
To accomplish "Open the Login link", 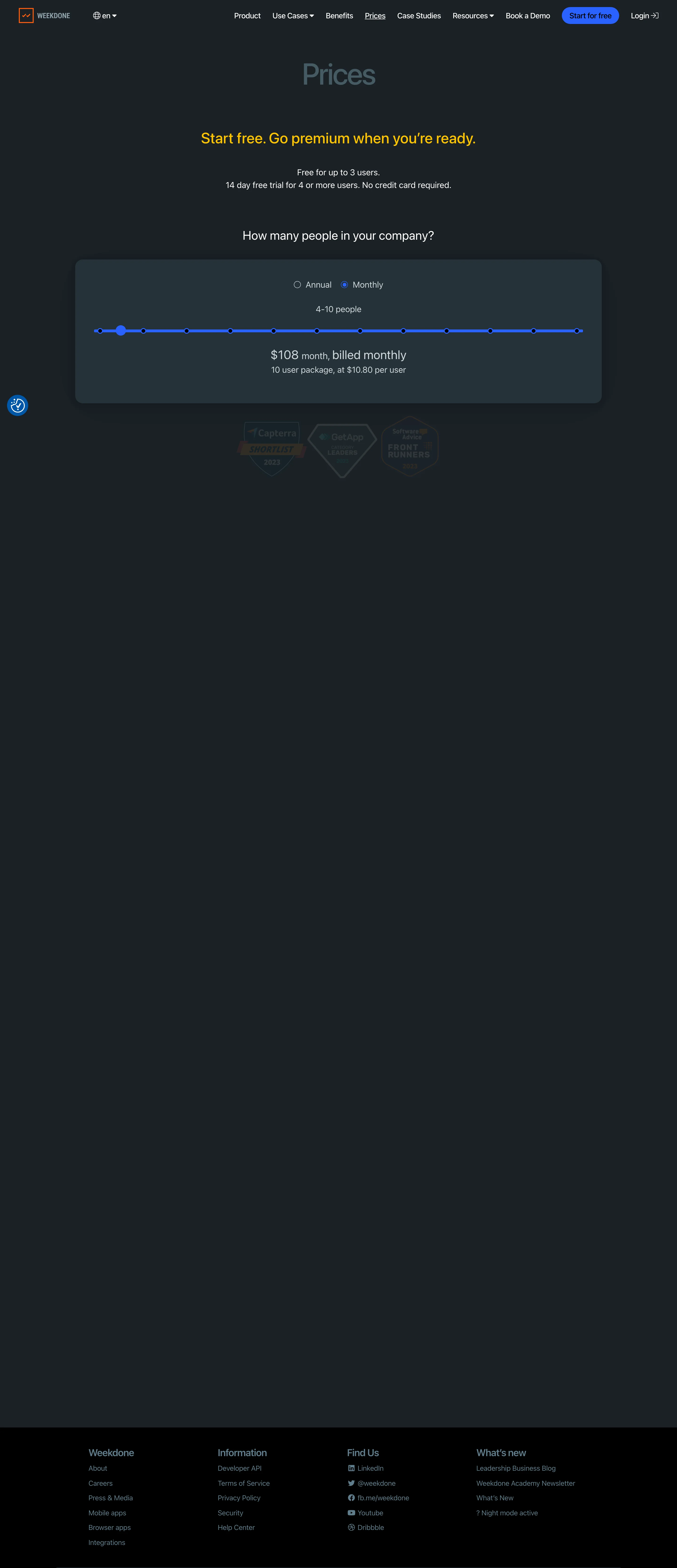I will (x=644, y=16).
